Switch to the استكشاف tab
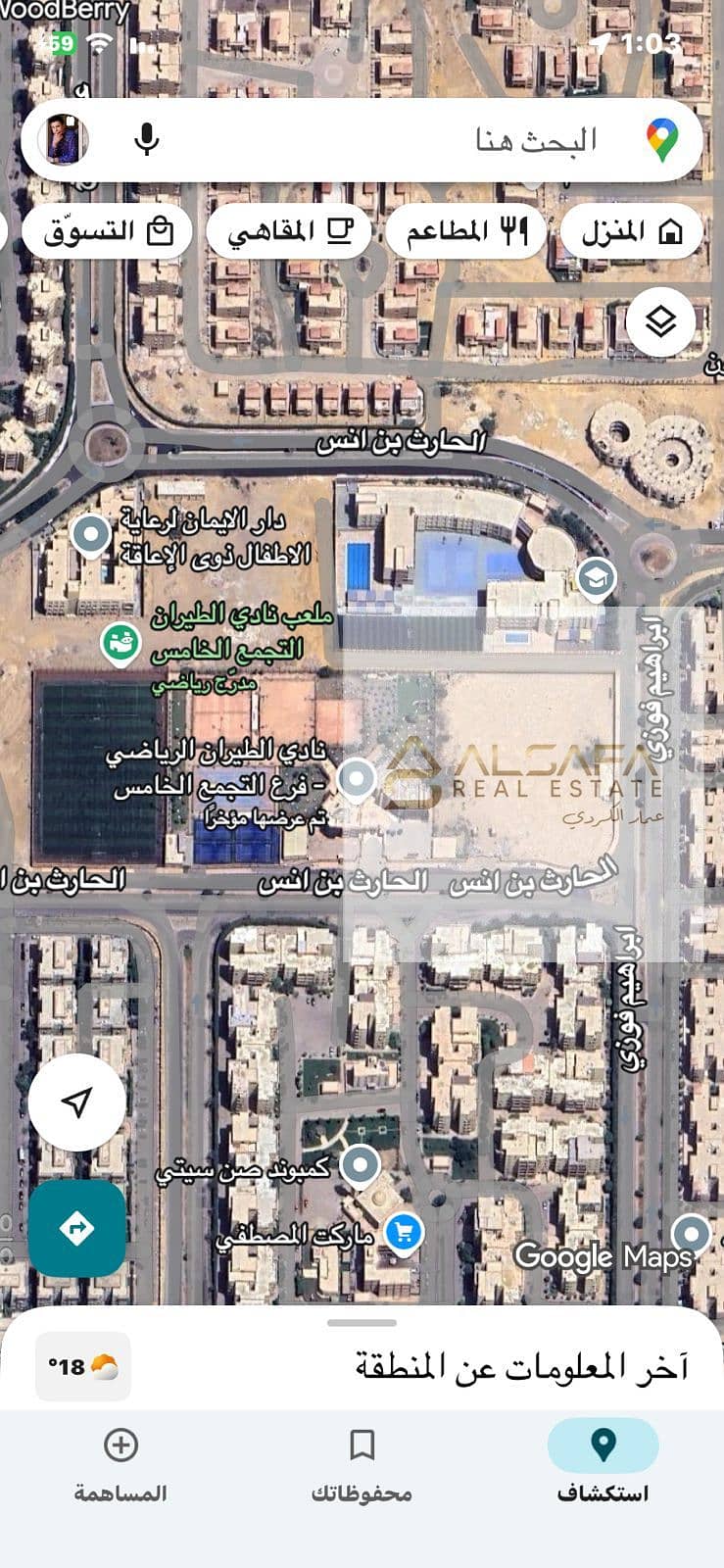This screenshot has width=724, height=1568. [603, 1461]
